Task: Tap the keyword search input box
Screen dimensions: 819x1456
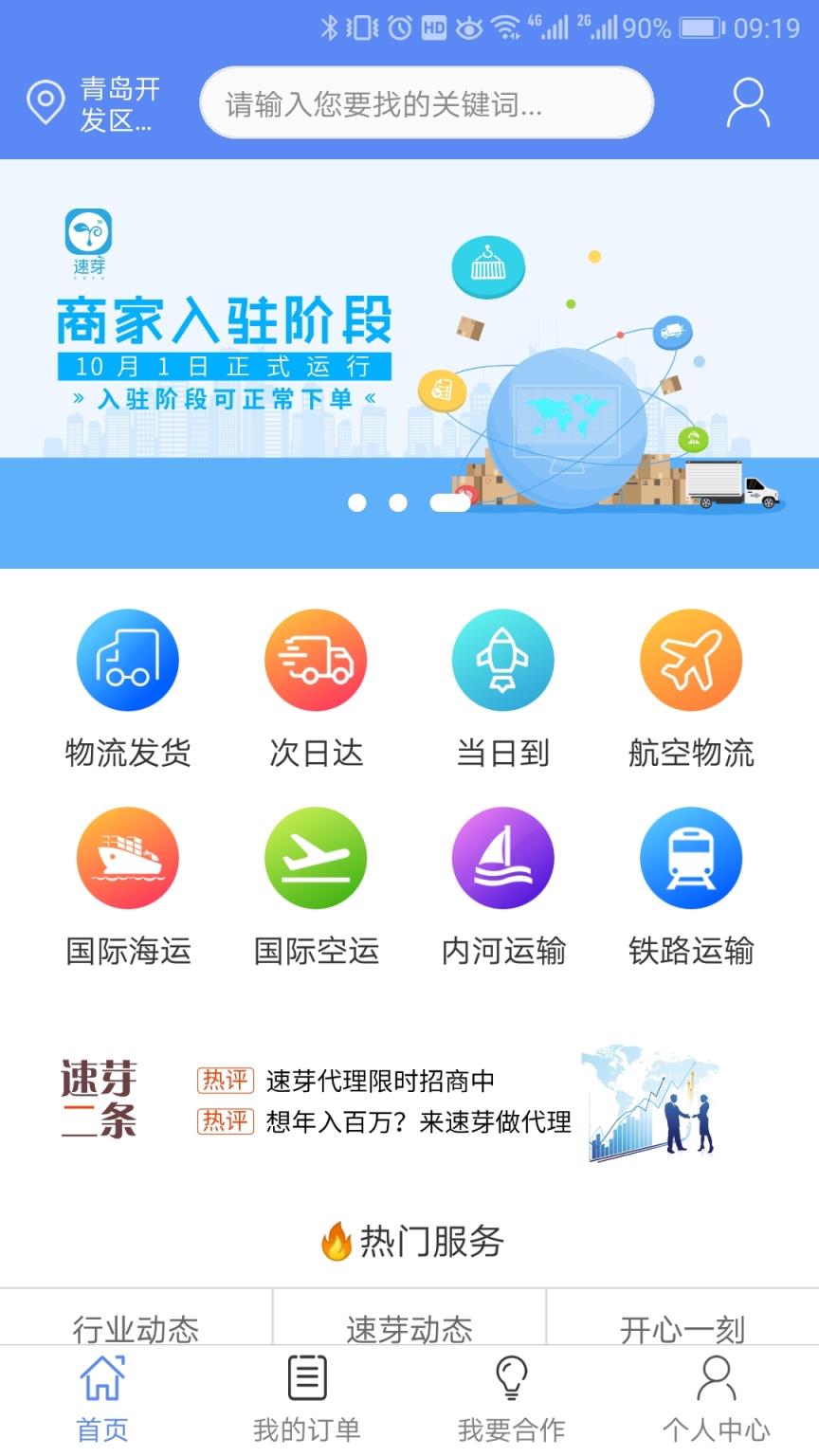Action: 426,102
